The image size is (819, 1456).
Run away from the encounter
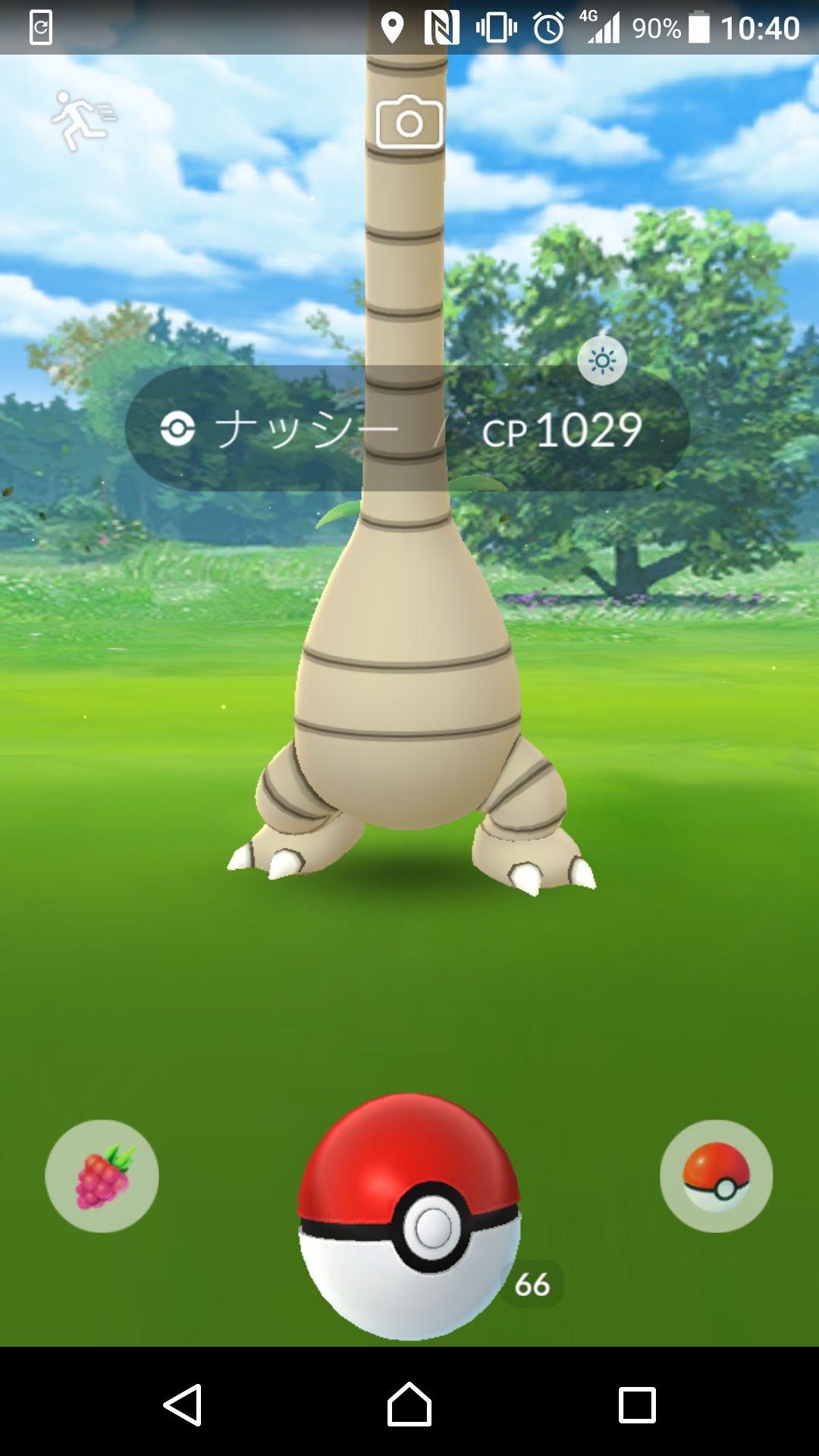(82, 120)
